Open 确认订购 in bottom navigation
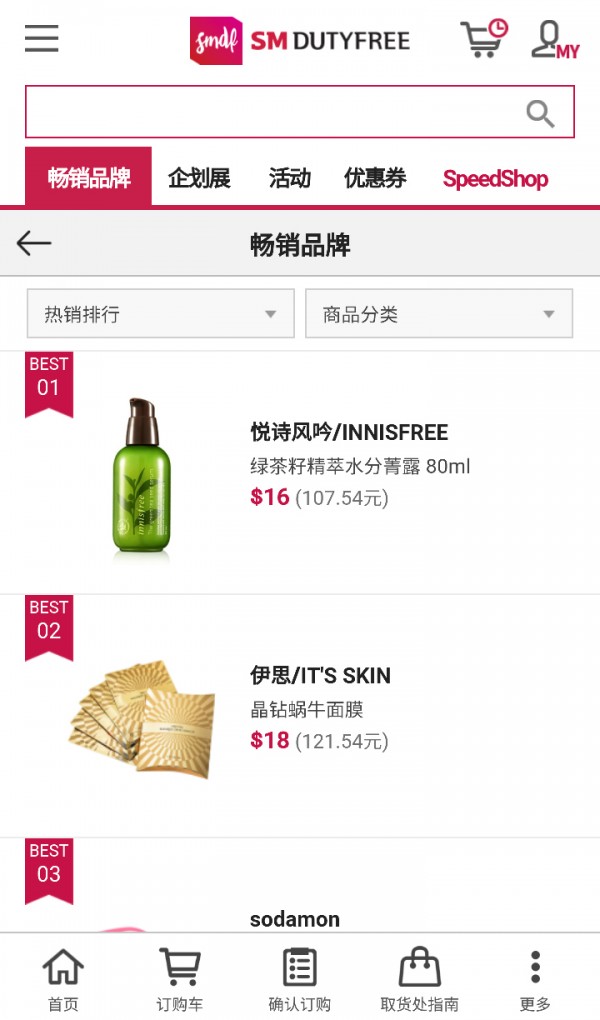The width and height of the screenshot is (600, 1020). click(299, 980)
